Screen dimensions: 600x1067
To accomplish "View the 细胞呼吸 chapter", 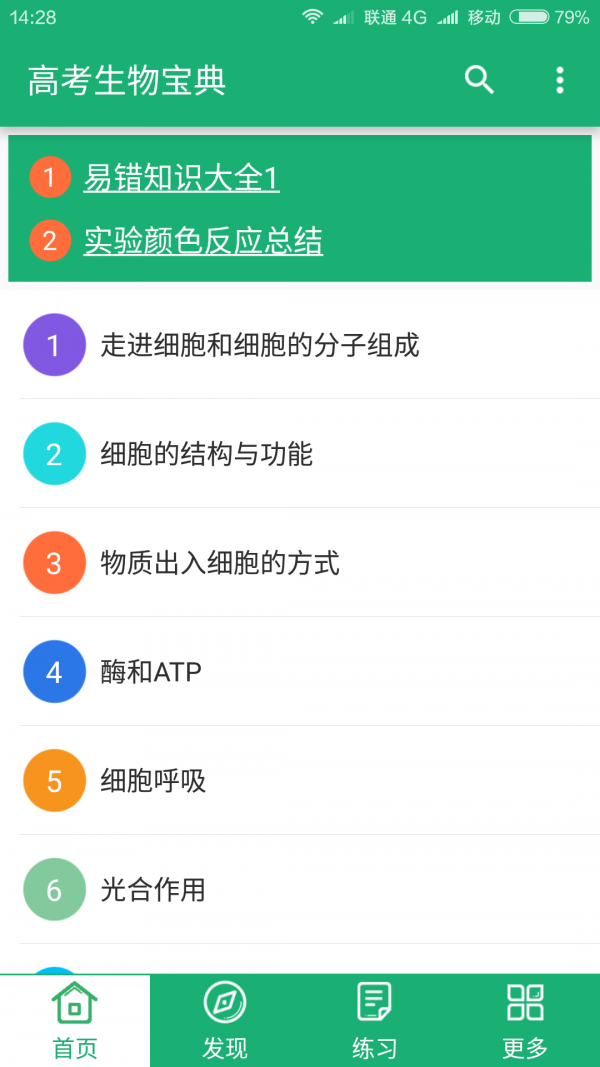I will pyautogui.click(x=153, y=781).
